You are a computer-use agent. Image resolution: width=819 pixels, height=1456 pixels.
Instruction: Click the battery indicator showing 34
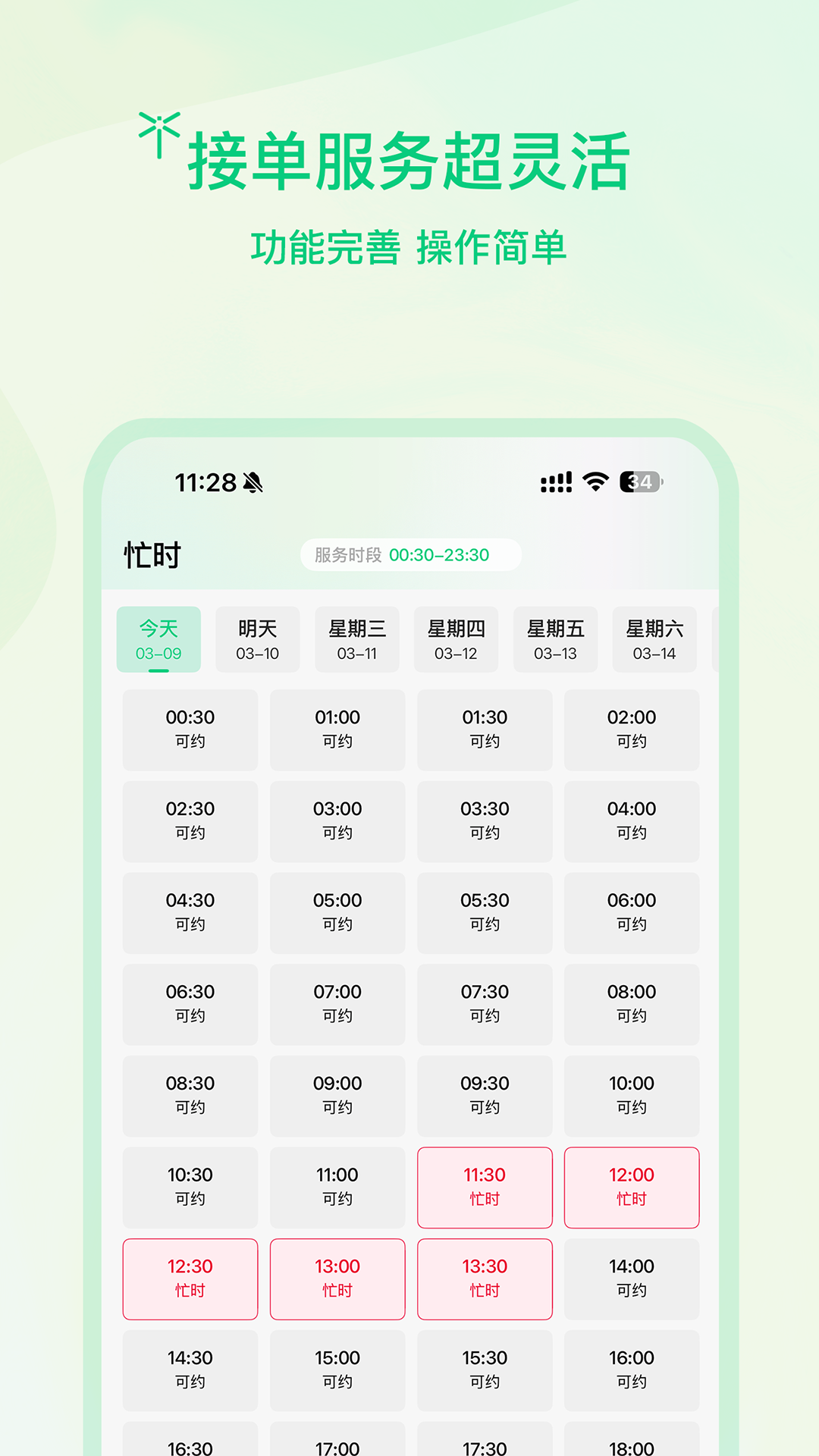pos(639,480)
